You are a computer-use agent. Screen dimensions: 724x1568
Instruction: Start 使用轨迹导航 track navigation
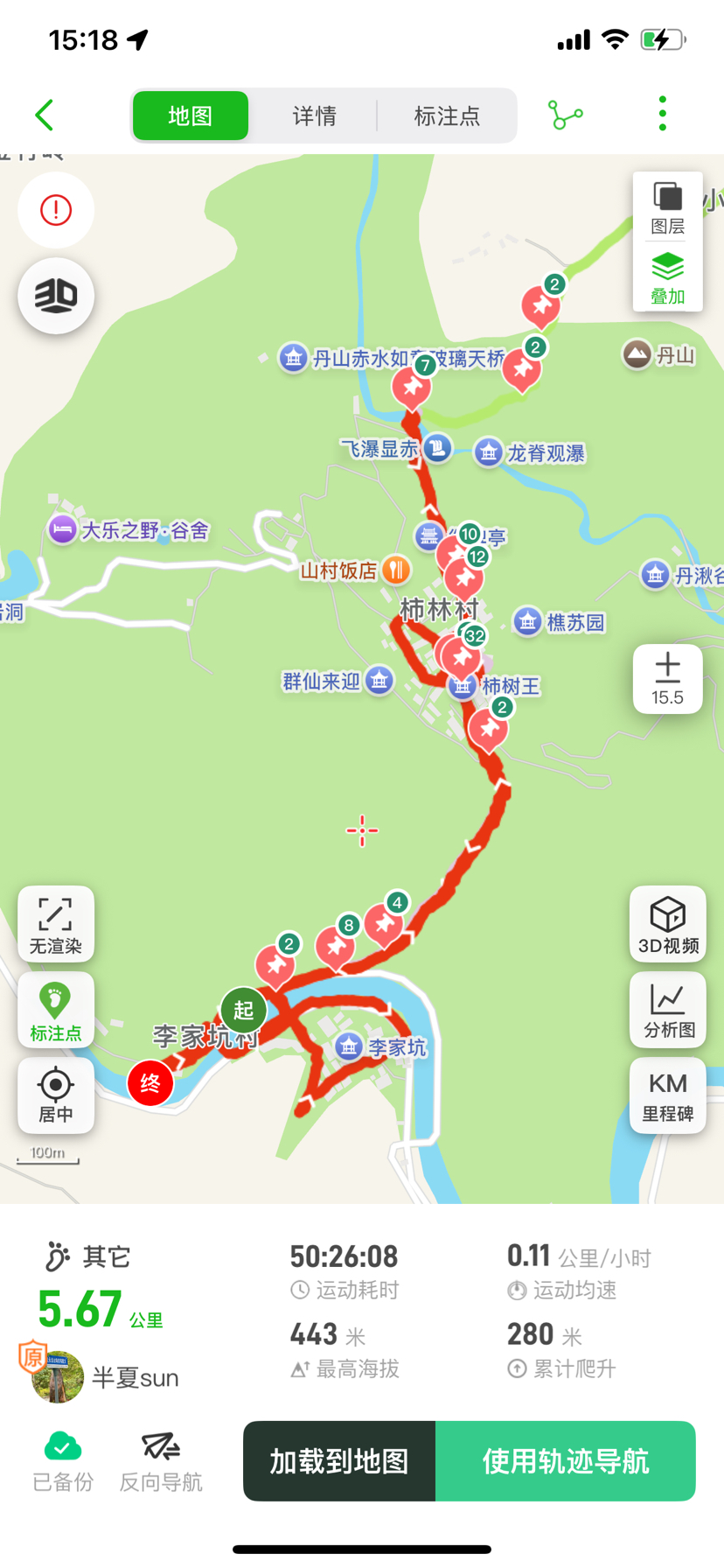click(x=566, y=1461)
